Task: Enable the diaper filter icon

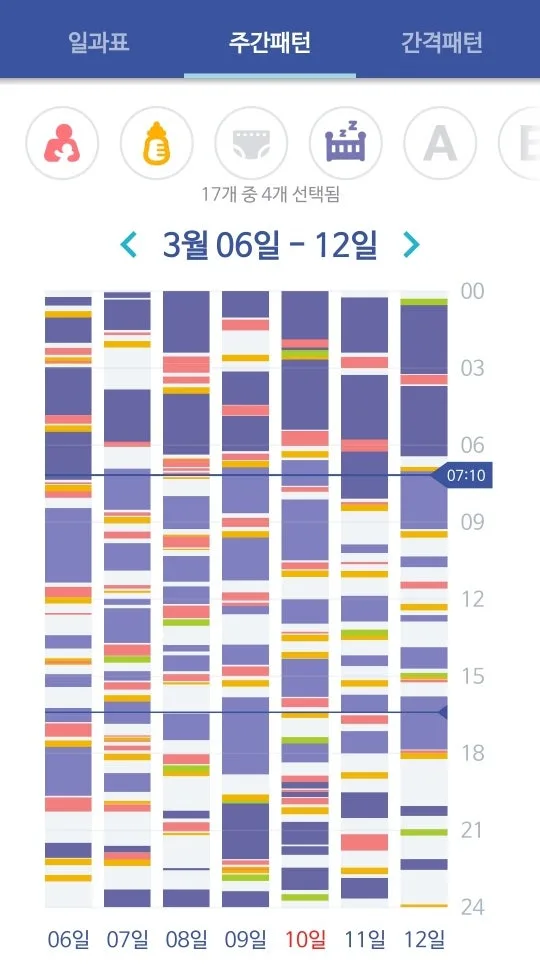Action: click(x=251, y=144)
